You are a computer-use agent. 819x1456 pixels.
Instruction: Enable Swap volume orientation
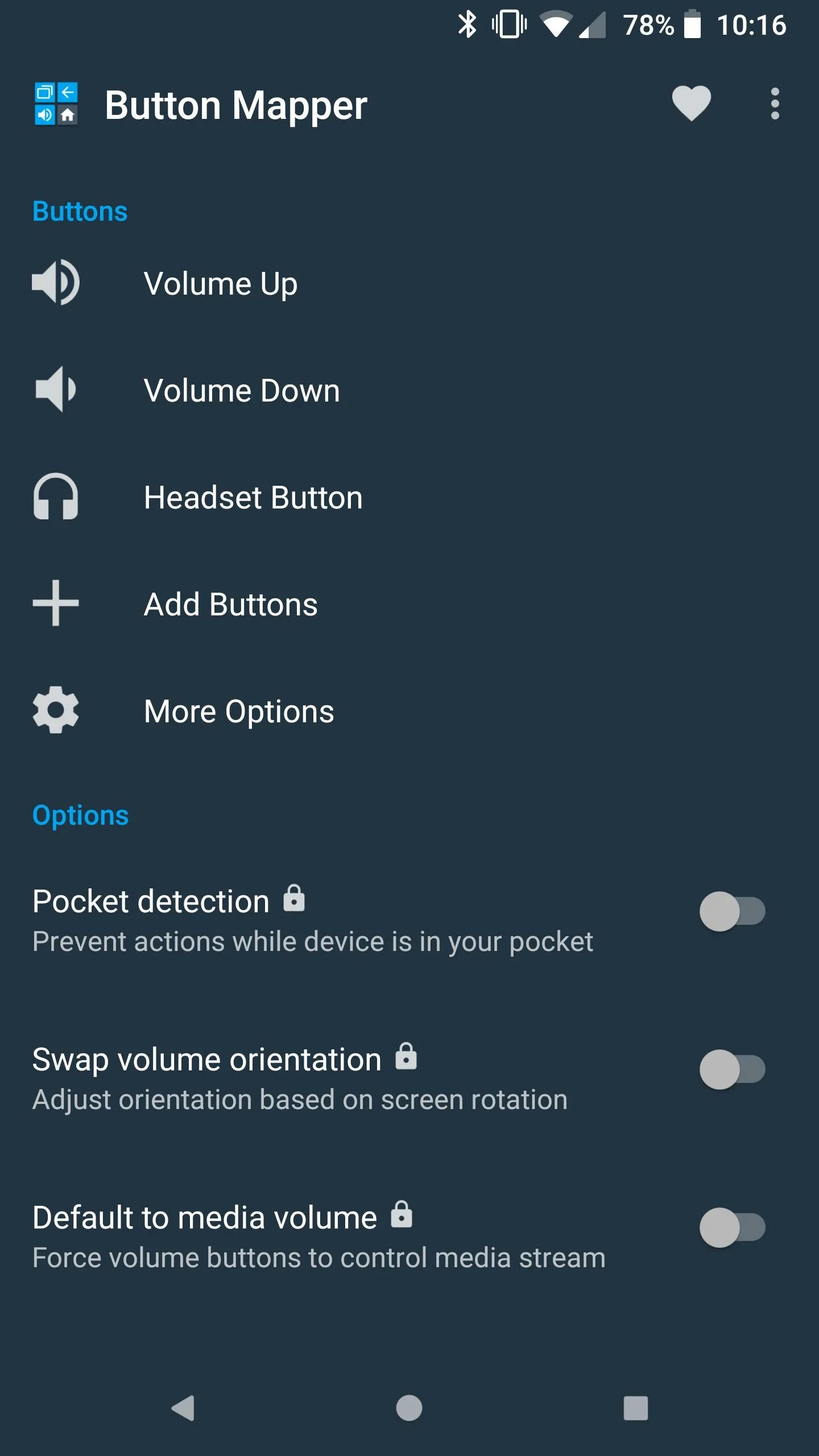click(x=732, y=1069)
